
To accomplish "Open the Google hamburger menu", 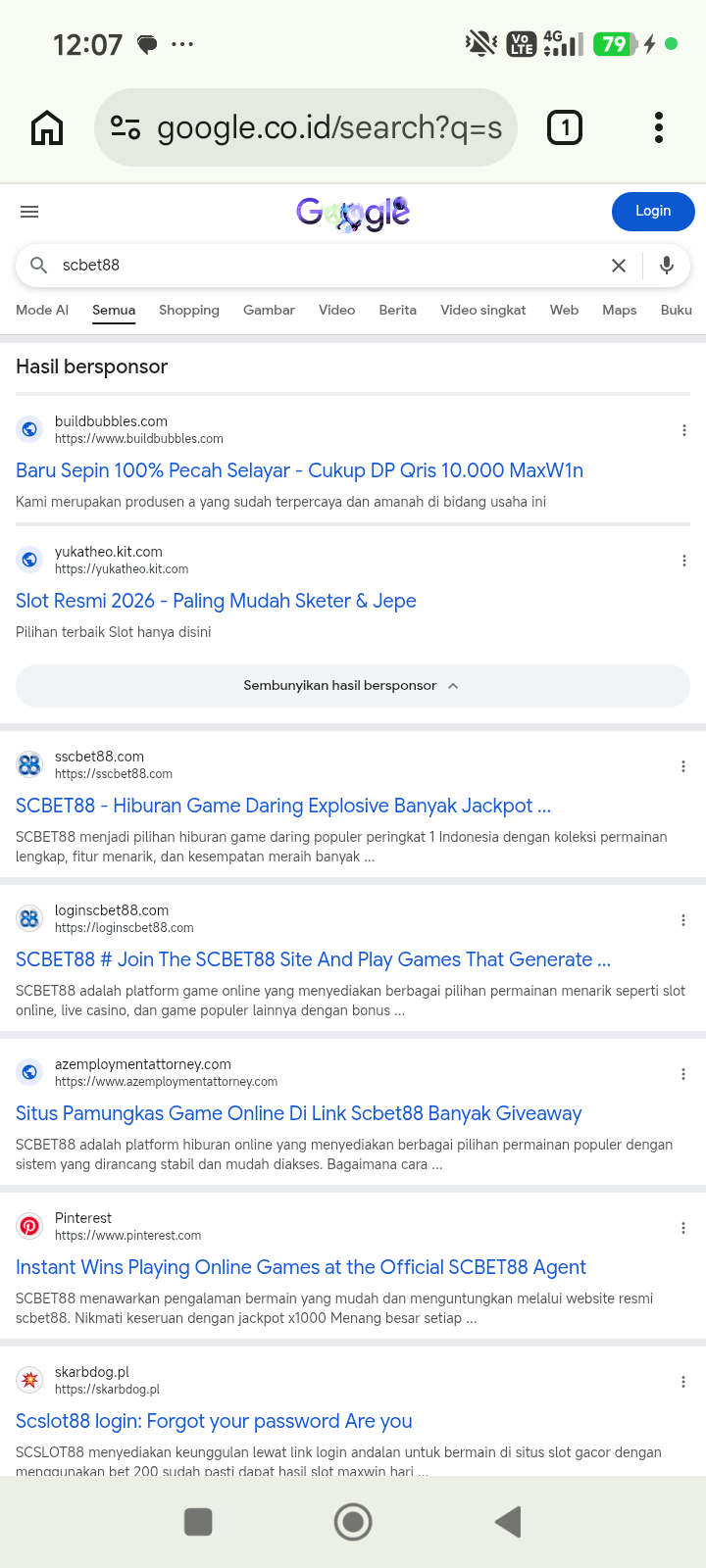I will [29, 212].
